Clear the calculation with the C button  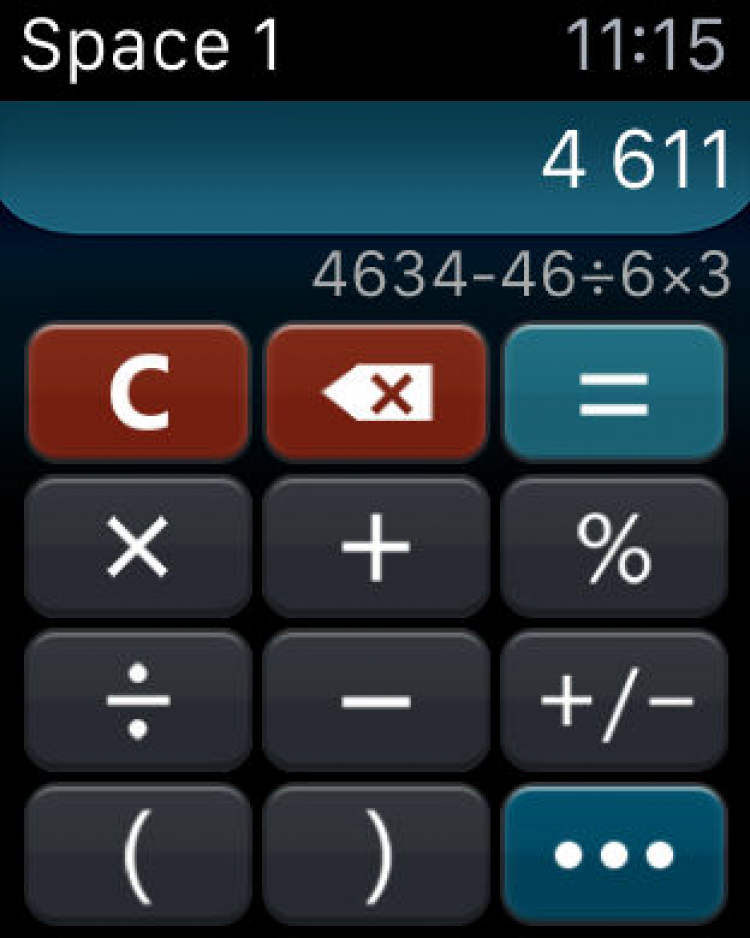137,393
